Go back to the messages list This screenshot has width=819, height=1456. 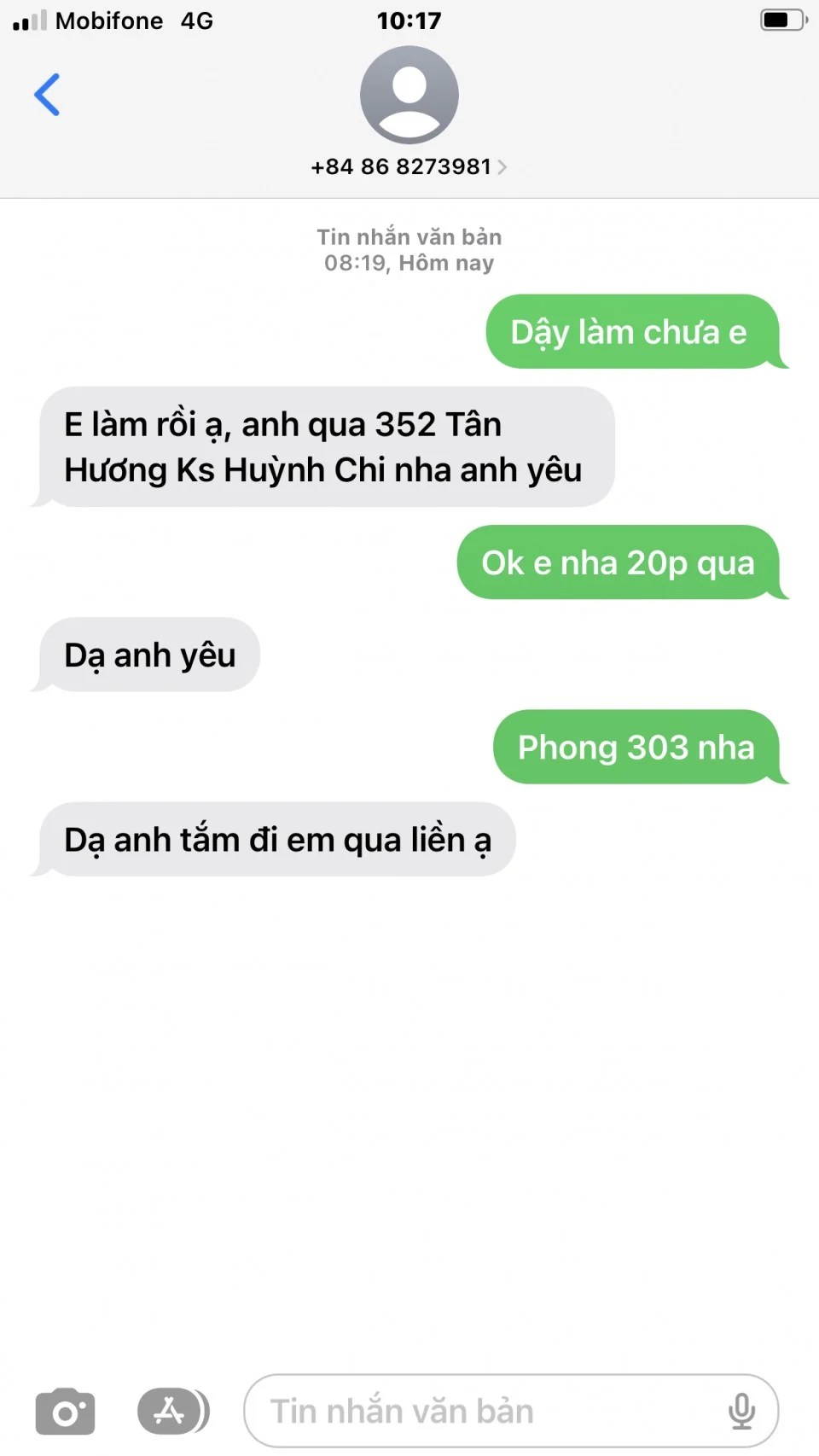[47, 95]
